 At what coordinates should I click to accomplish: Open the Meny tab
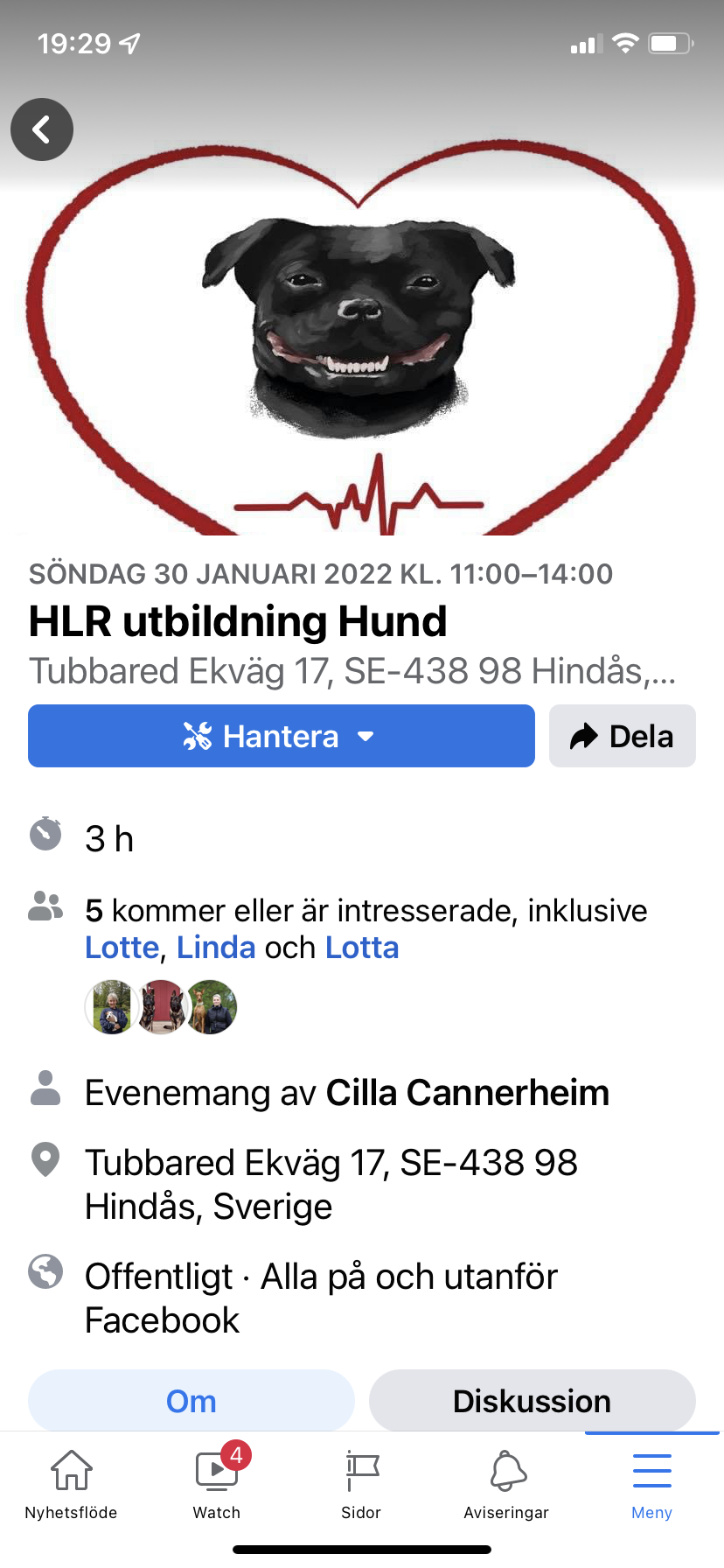click(x=652, y=1485)
